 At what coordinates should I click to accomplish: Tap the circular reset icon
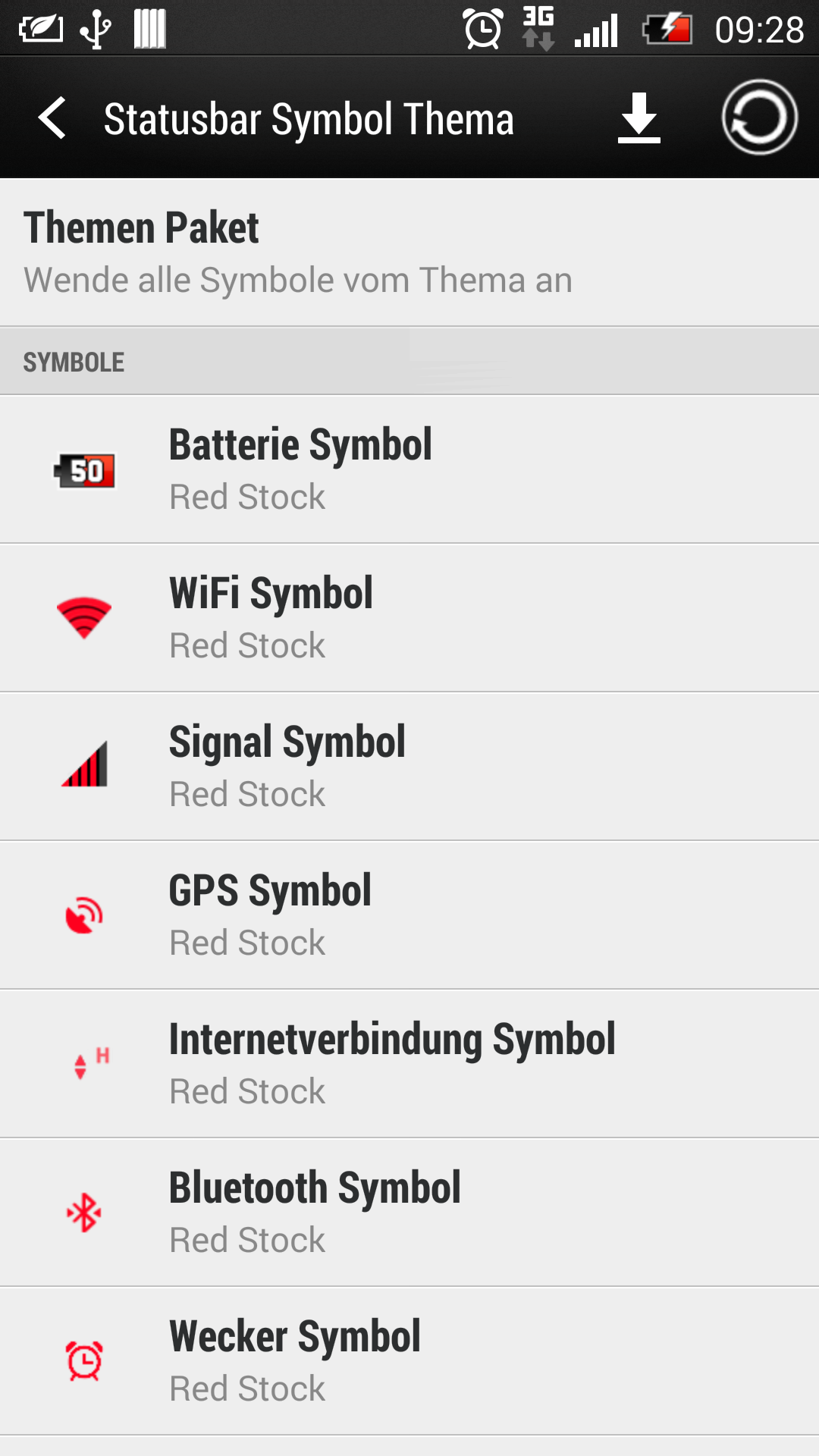click(x=759, y=118)
